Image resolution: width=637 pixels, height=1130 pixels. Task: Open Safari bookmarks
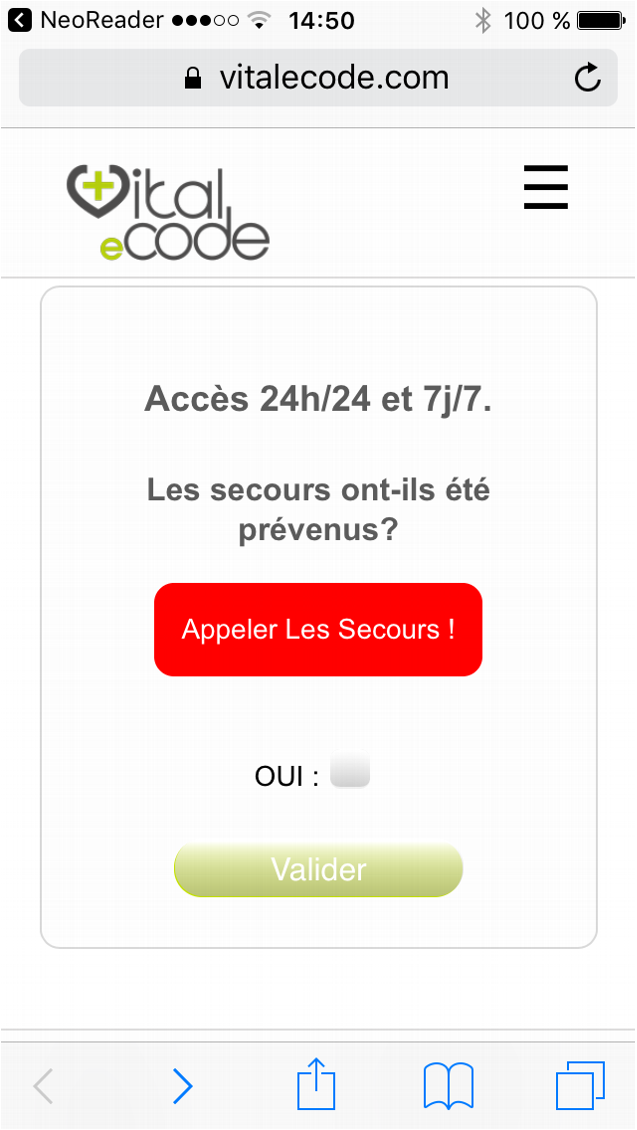pos(448,1086)
